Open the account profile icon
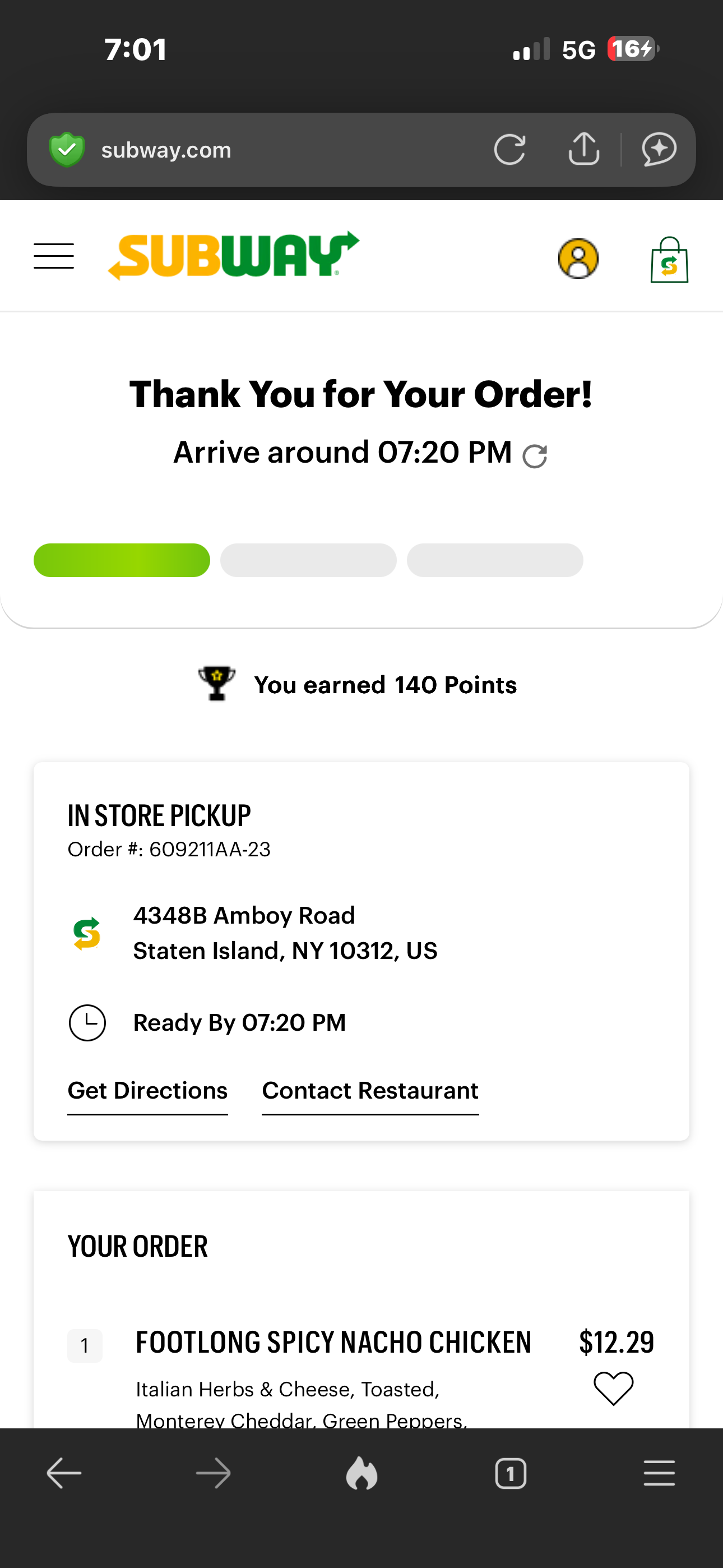Image resolution: width=723 pixels, height=1568 pixels. (577, 258)
